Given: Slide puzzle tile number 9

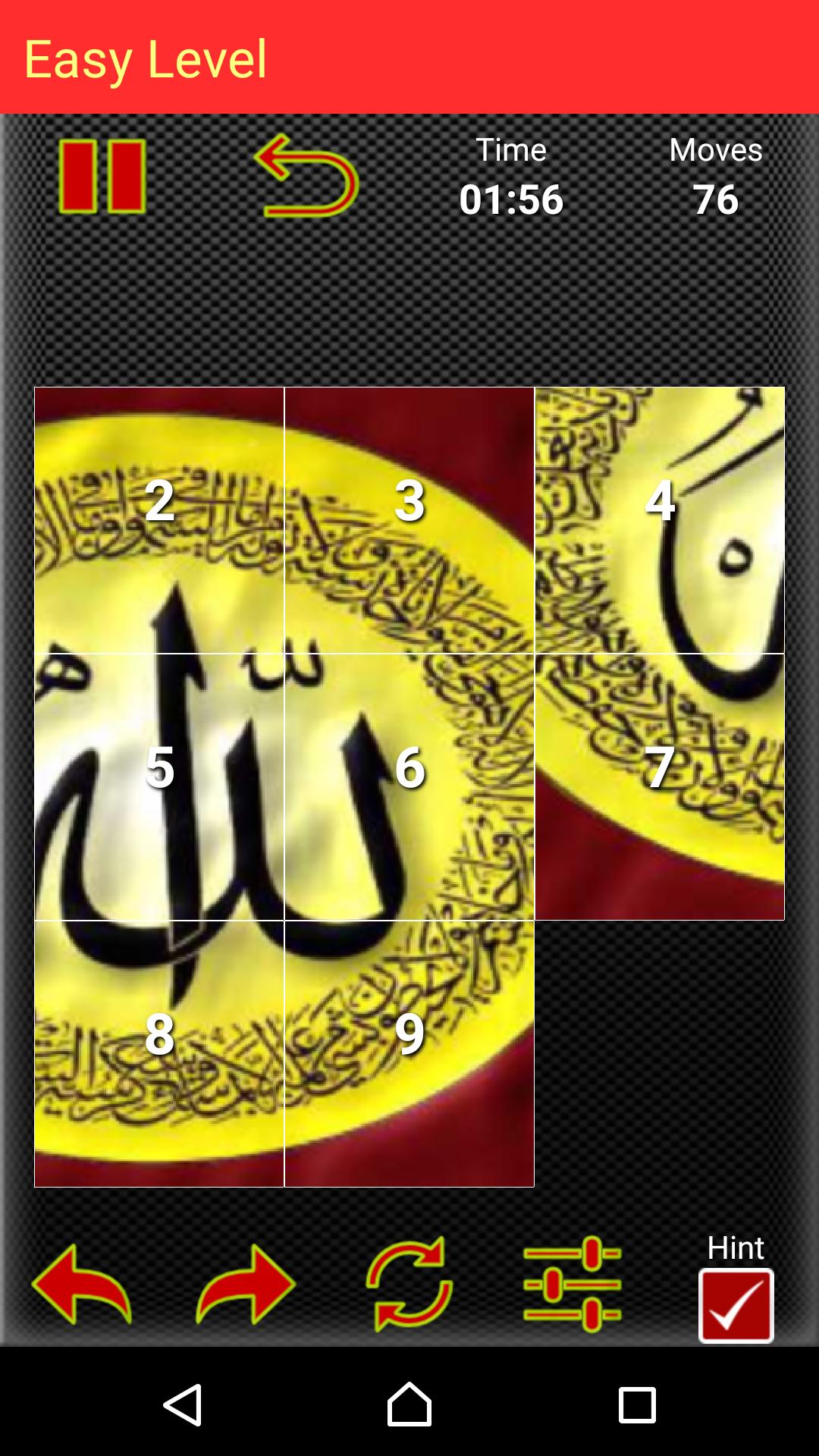Looking at the screenshot, I should pyautogui.click(x=409, y=1053).
